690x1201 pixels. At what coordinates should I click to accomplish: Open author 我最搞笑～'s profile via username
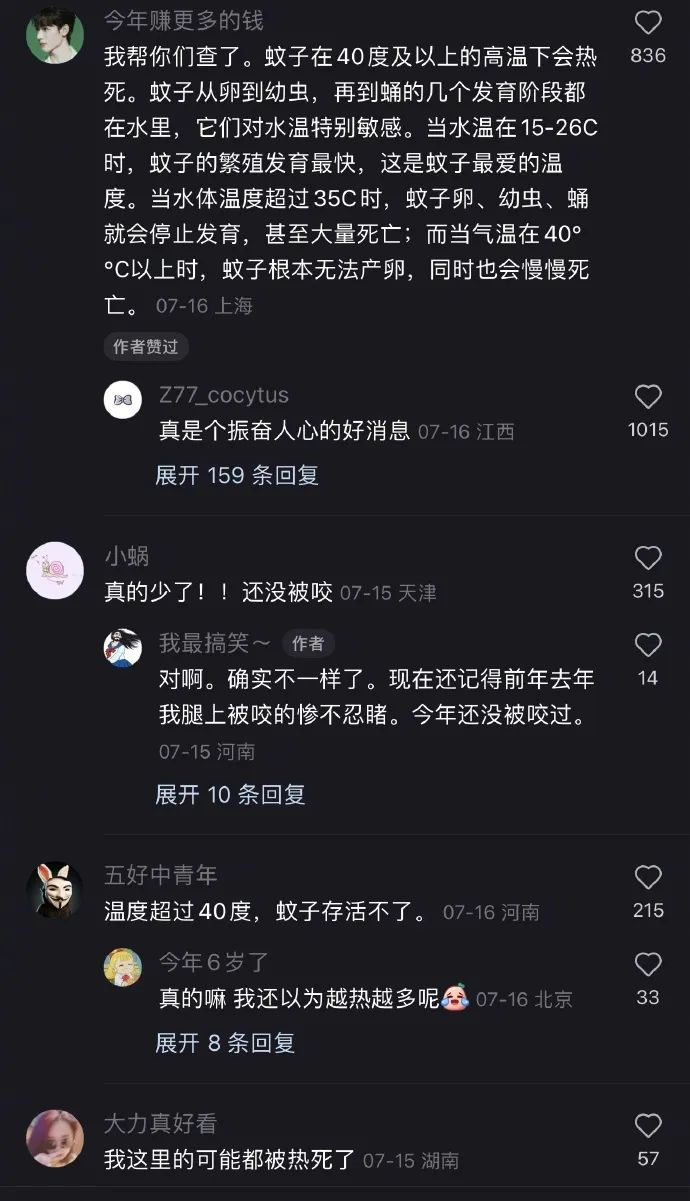click(215, 643)
